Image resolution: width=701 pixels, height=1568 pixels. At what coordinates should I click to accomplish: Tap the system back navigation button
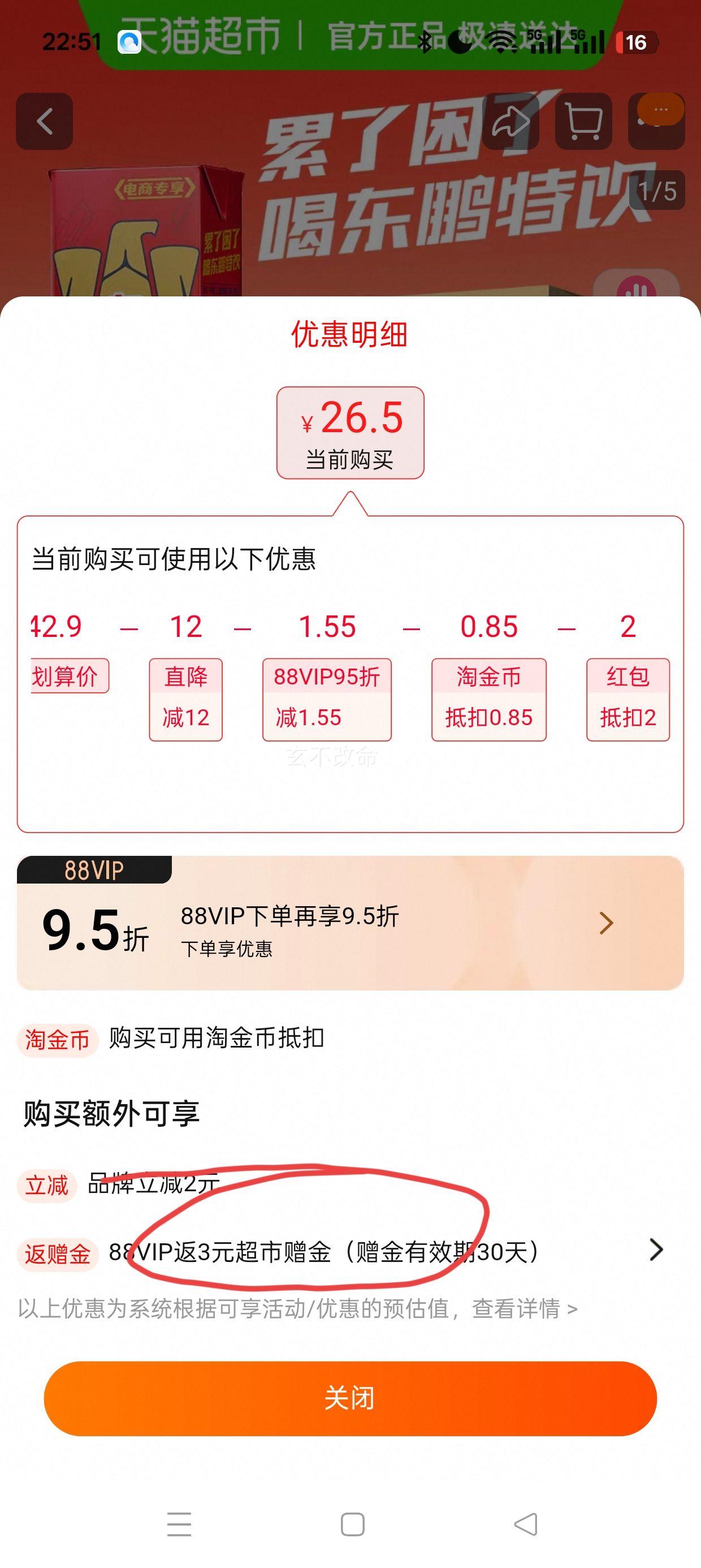coord(526,1524)
